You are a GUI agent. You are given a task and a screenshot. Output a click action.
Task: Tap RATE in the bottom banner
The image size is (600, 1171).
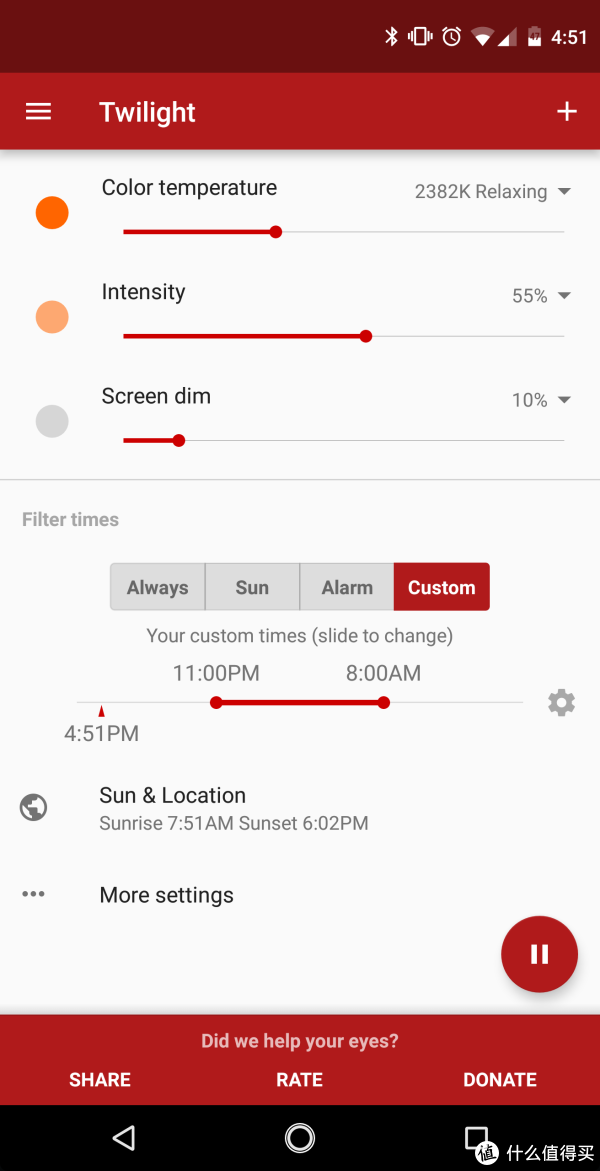tap(300, 1080)
